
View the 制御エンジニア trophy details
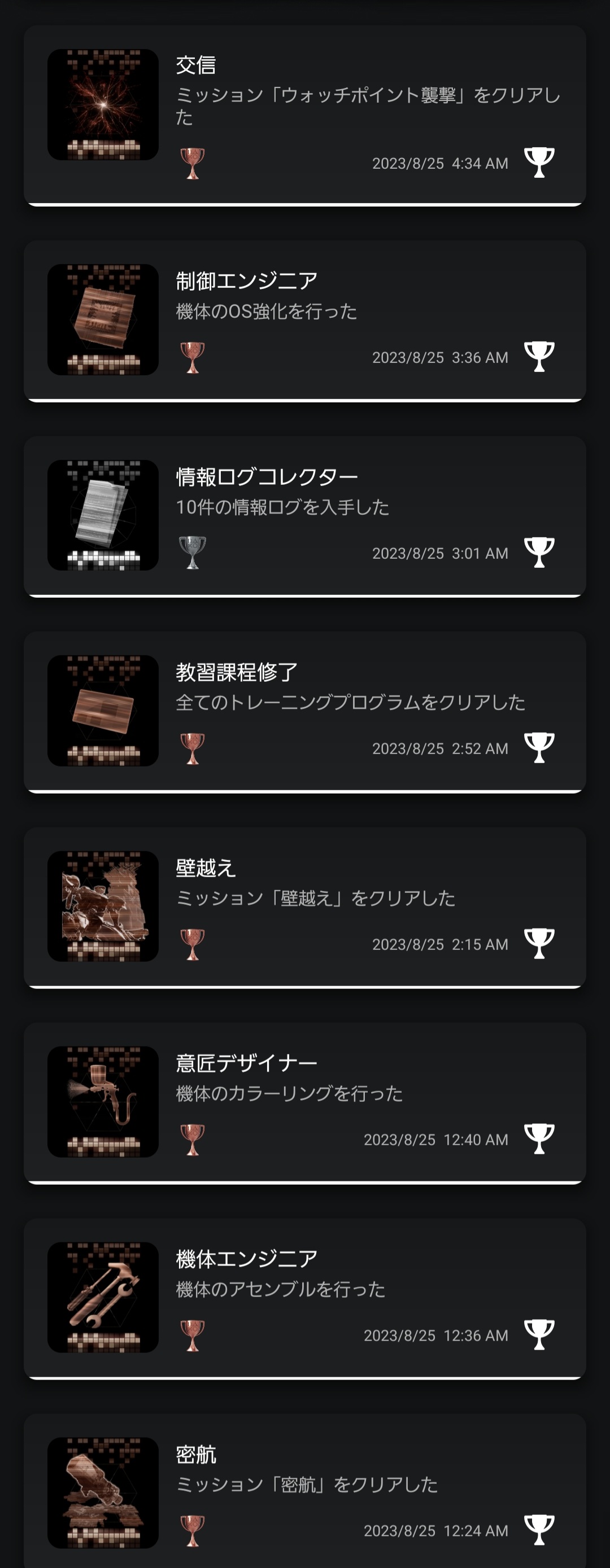pyautogui.click(x=304, y=320)
